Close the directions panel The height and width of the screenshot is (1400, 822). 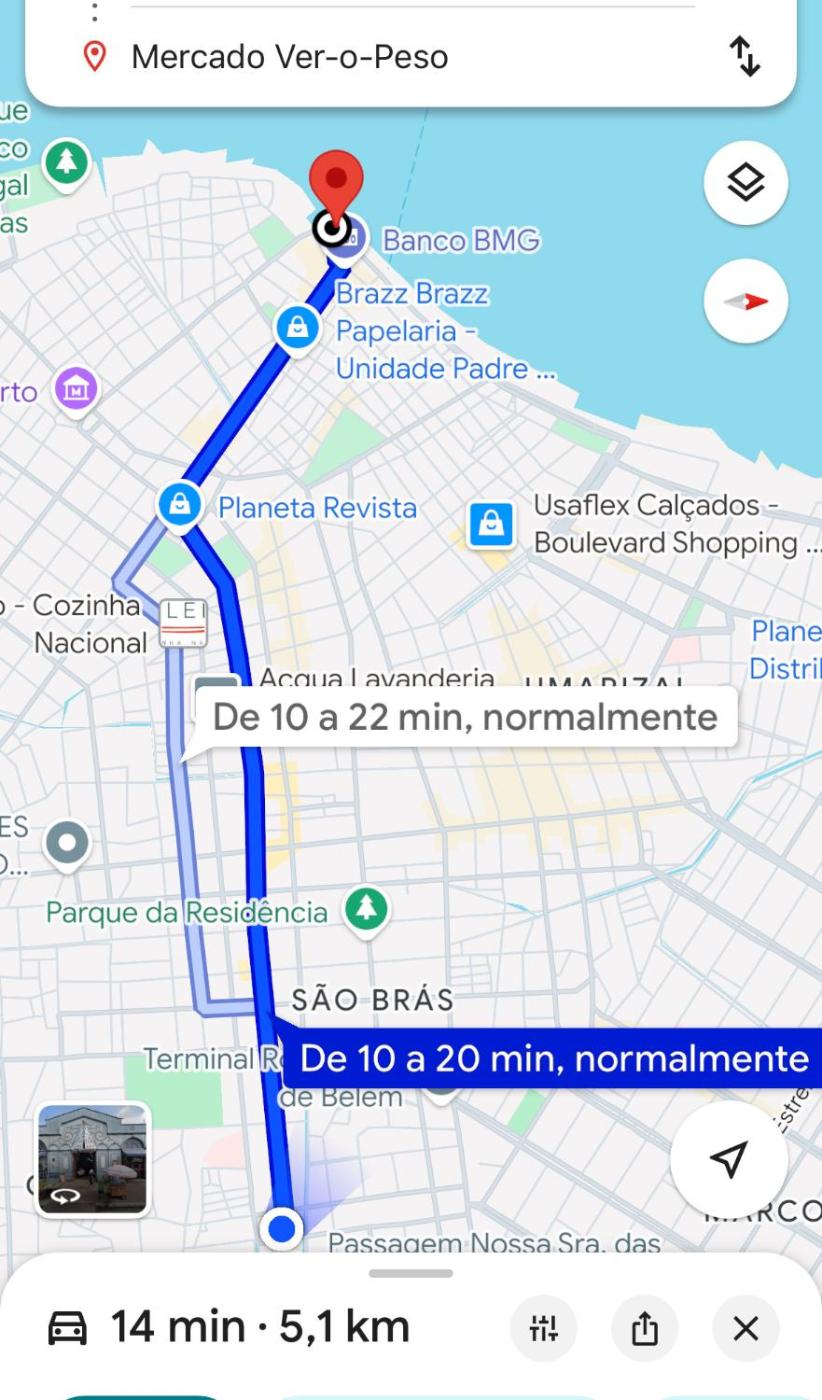pyautogui.click(x=745, y=1328)
